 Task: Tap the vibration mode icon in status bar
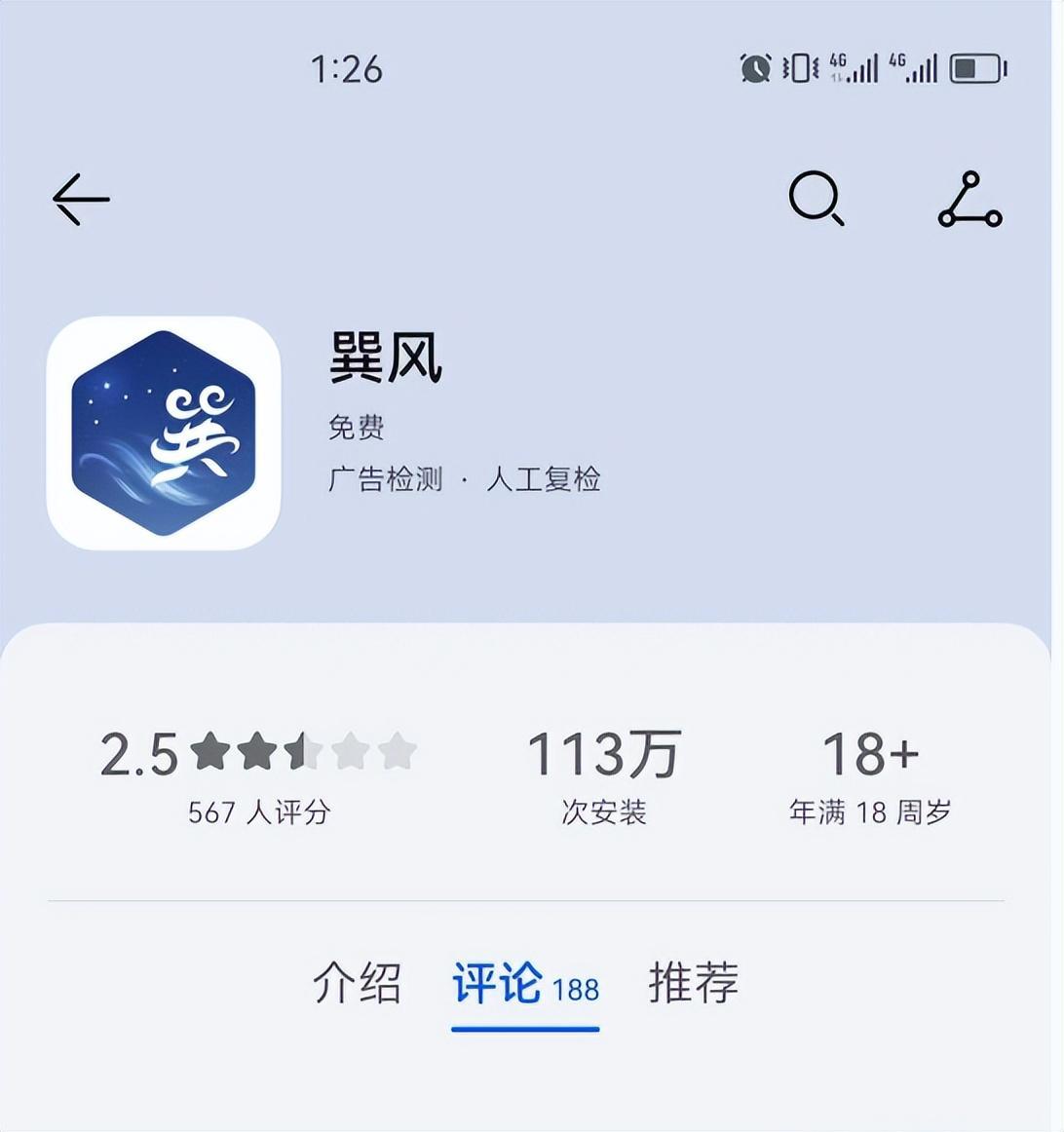[x=799, y=66]
